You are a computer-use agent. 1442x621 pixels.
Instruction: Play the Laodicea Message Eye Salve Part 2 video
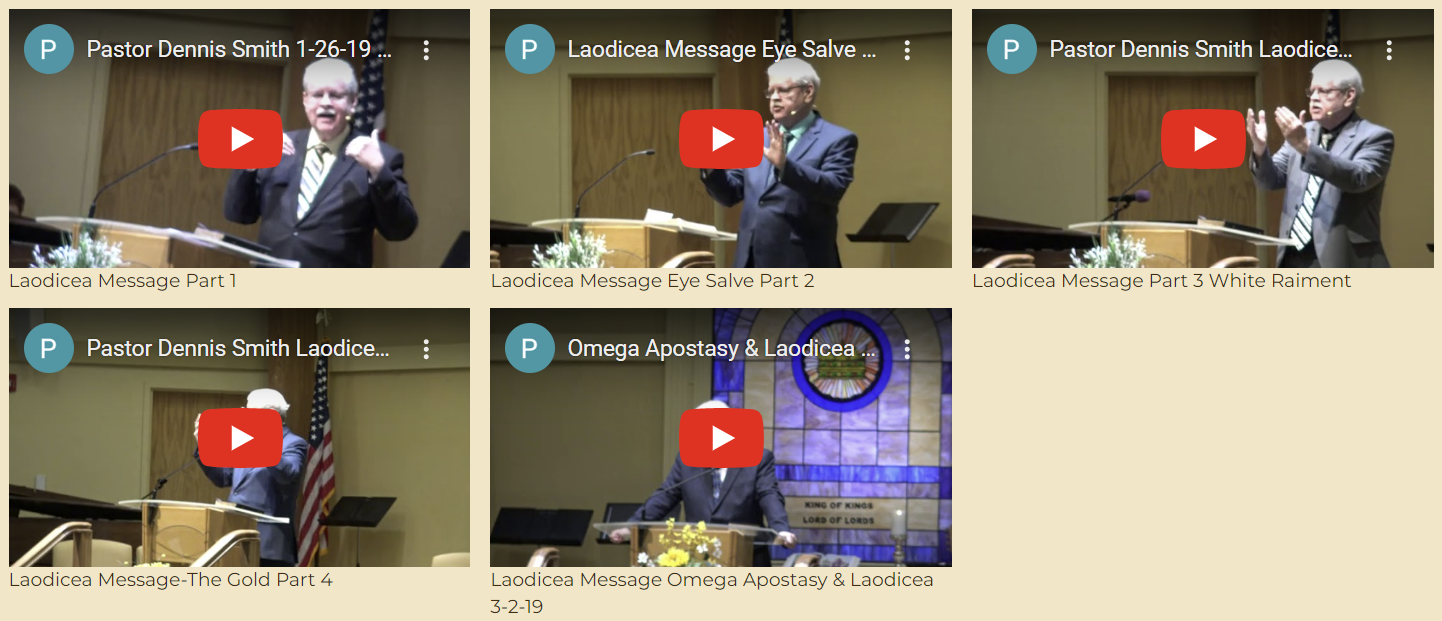coord(721,139)
